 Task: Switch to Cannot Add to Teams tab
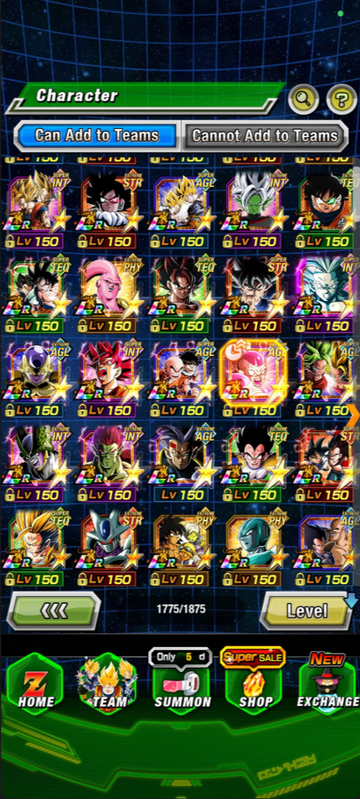[x=265, y=136]
